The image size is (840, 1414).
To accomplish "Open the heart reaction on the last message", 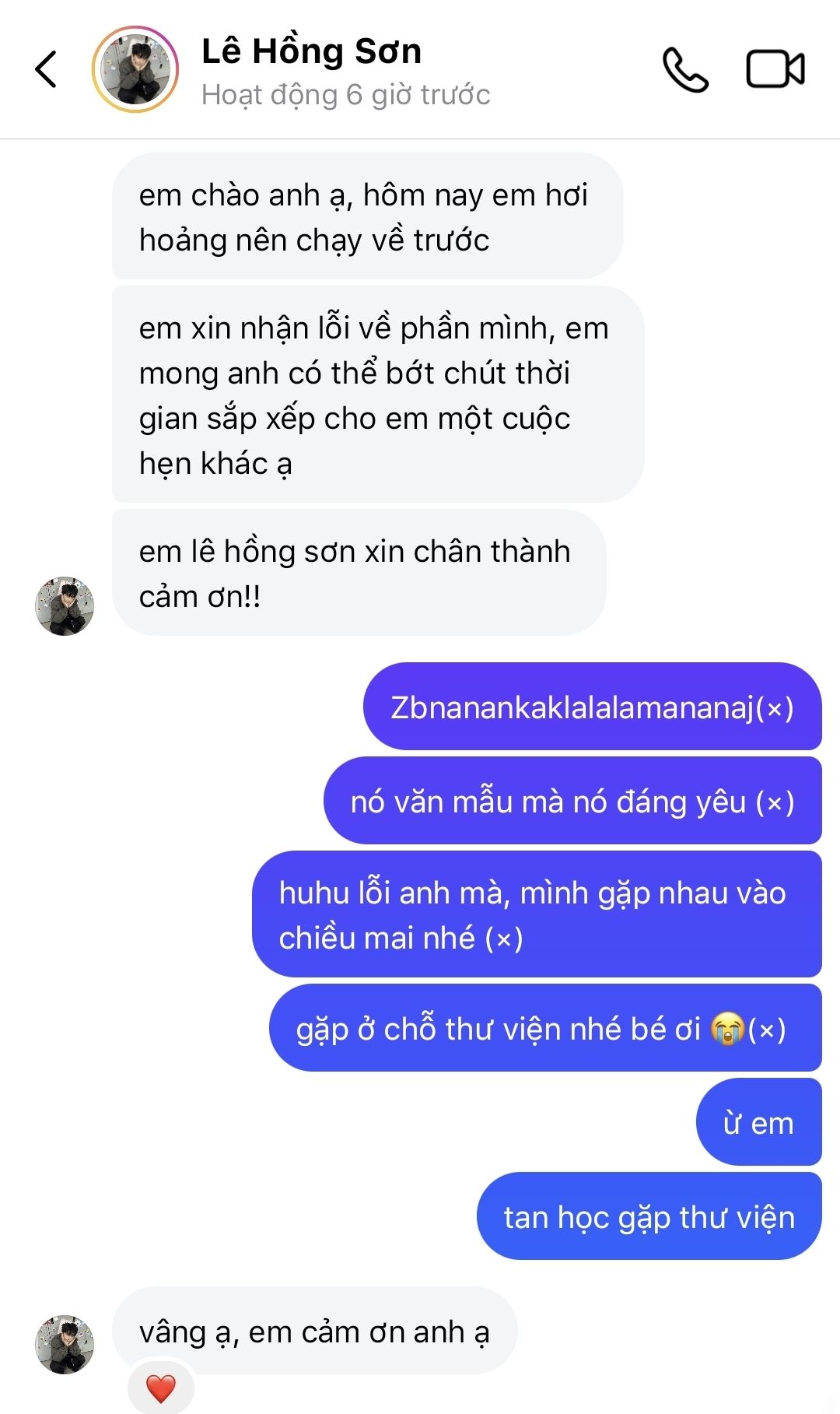I will [161, 1388].
